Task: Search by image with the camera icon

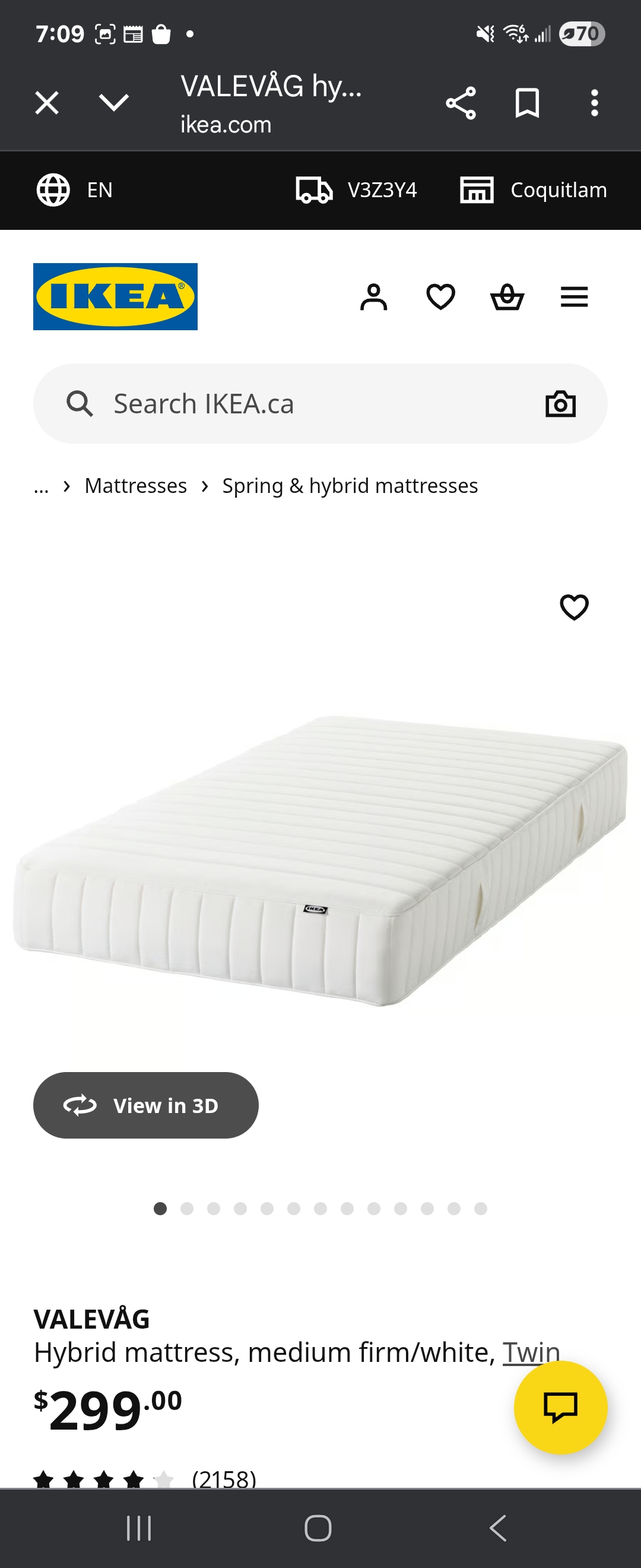Action: click(560, 403)
